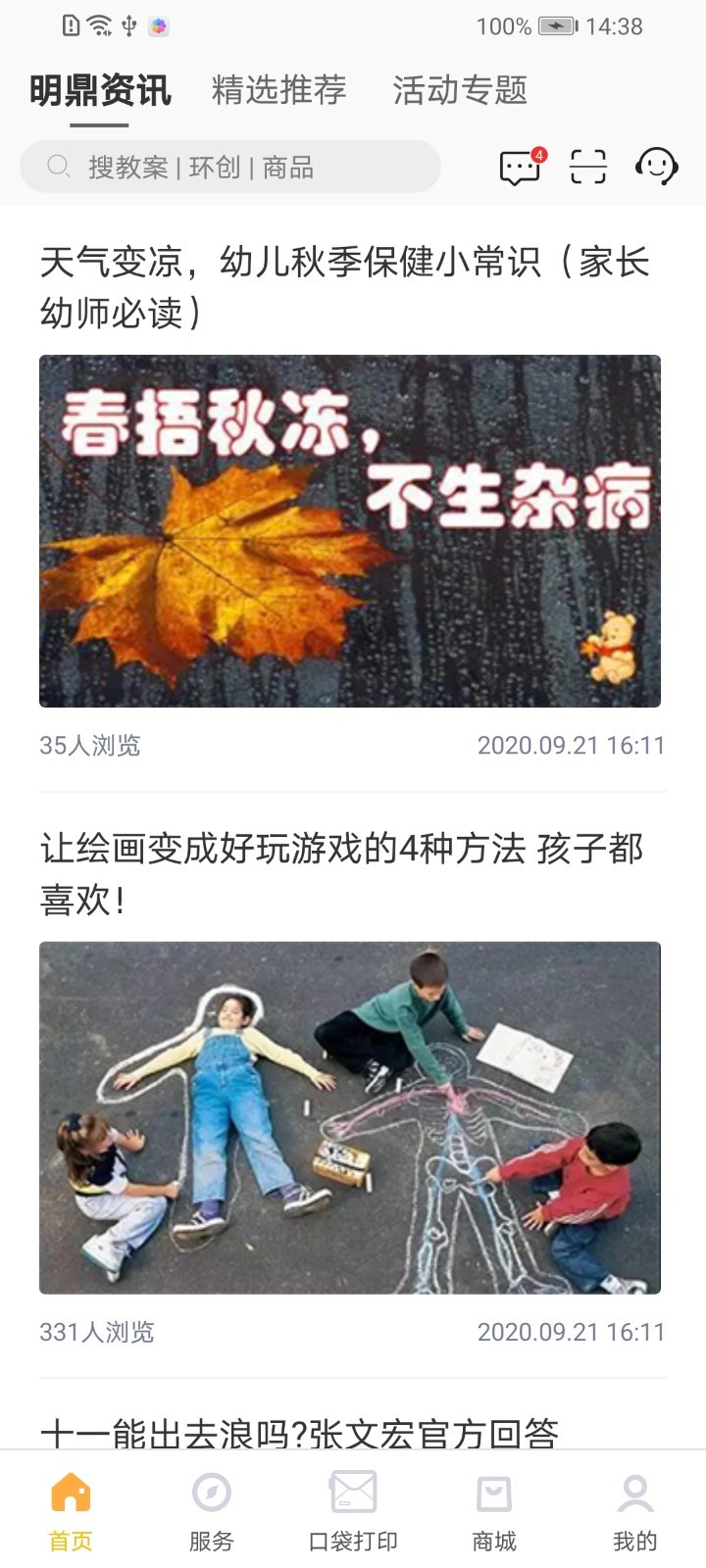Switch to the 商城 tab
706x1568 pixels.
pos(494,1511)
